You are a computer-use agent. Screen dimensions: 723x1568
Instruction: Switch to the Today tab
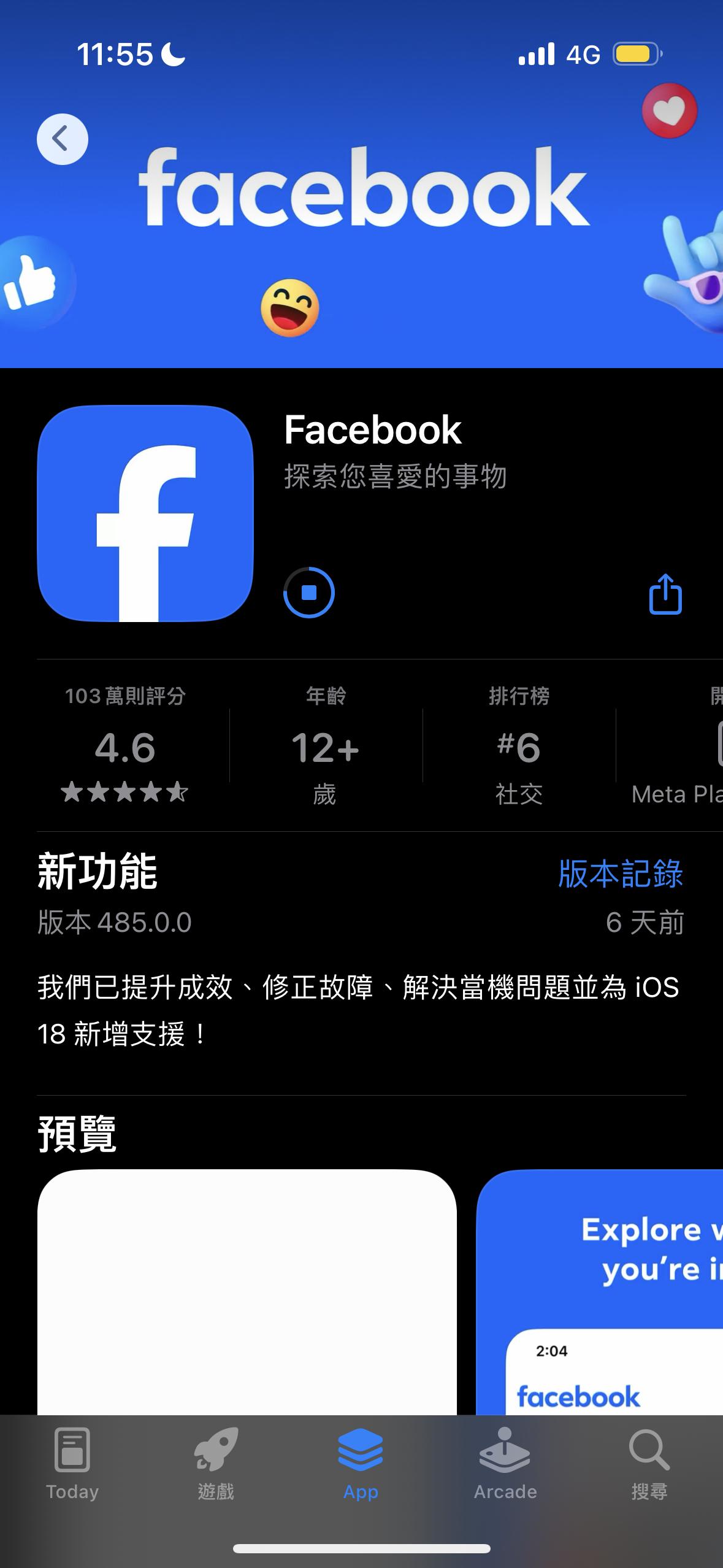tap(72, 1464)
